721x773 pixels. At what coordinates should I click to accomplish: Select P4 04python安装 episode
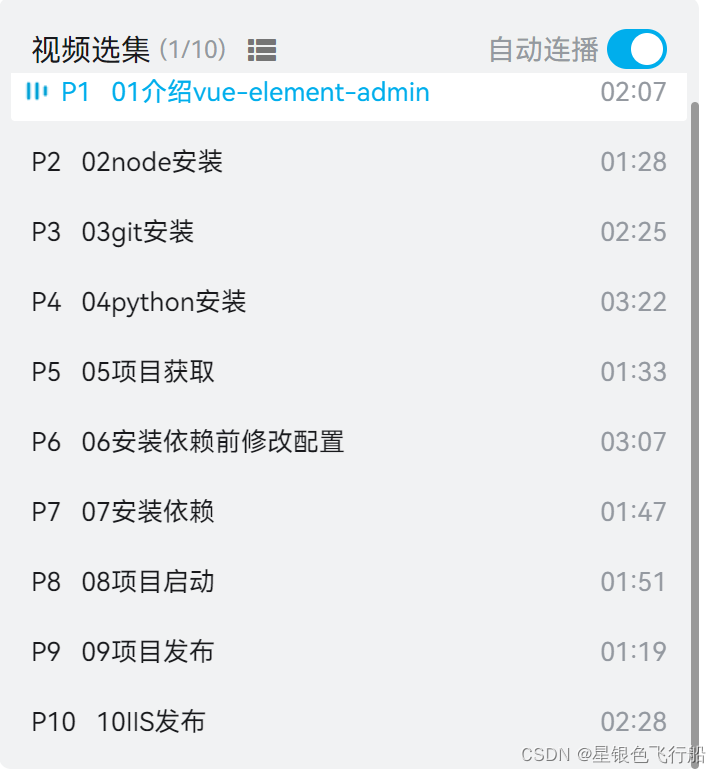click(x=164, y=302)
